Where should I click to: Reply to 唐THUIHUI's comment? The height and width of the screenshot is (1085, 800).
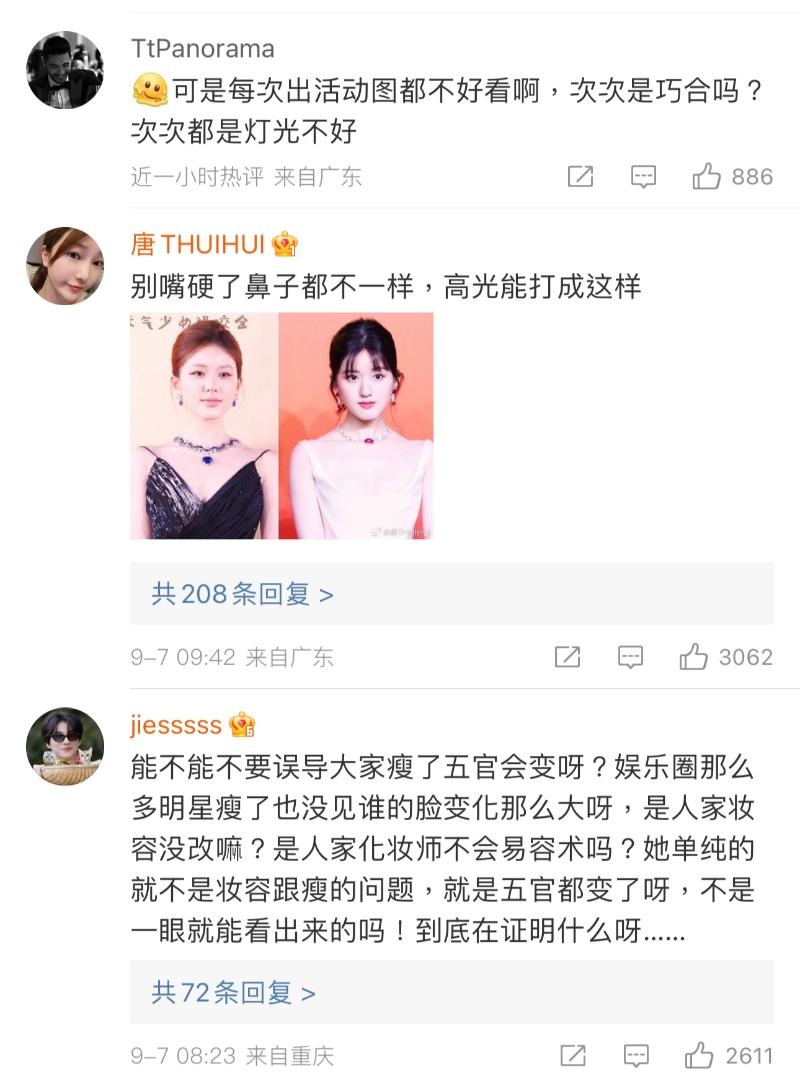(x=630, y=657)
